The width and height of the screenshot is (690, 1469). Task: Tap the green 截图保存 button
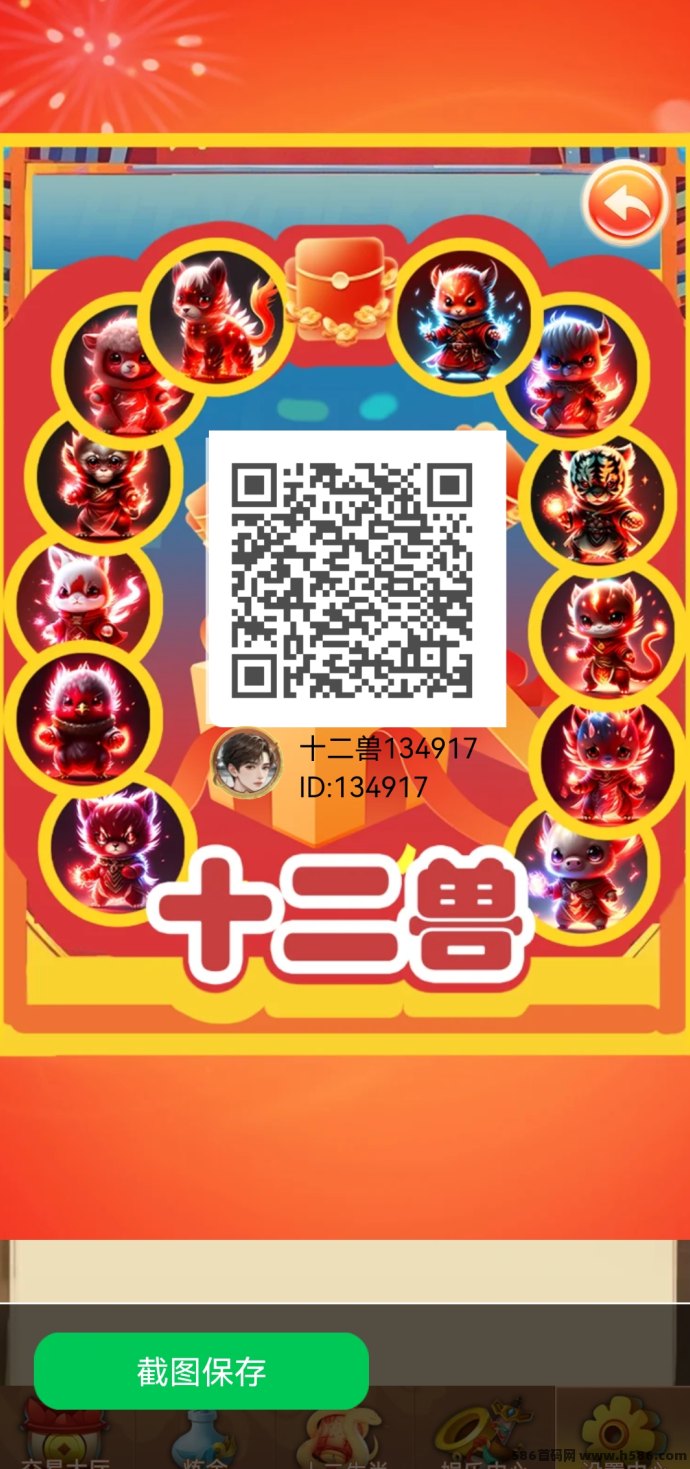[x=201, y=1371]
